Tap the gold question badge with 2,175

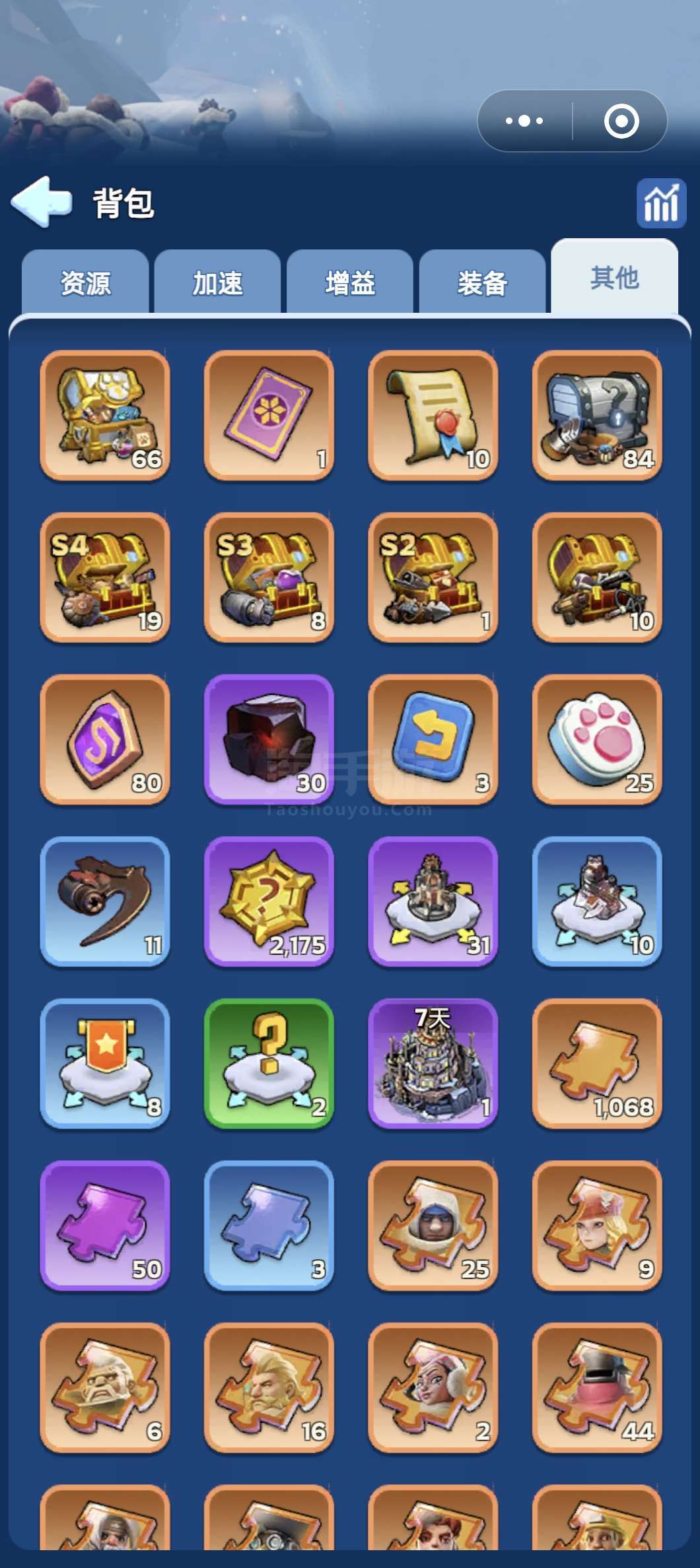(x=269, y=901)
